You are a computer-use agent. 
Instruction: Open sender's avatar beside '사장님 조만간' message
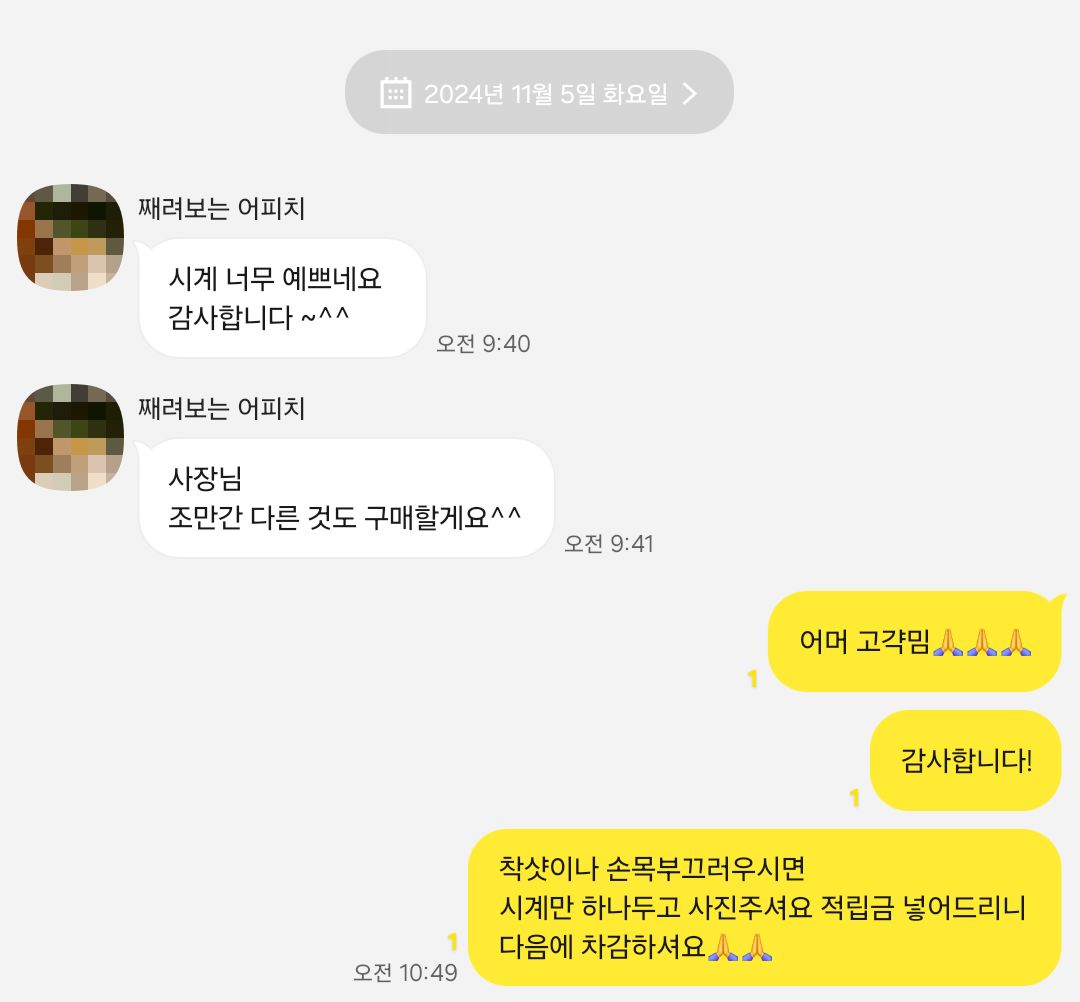pyautogui.click(x=70, y=437)
